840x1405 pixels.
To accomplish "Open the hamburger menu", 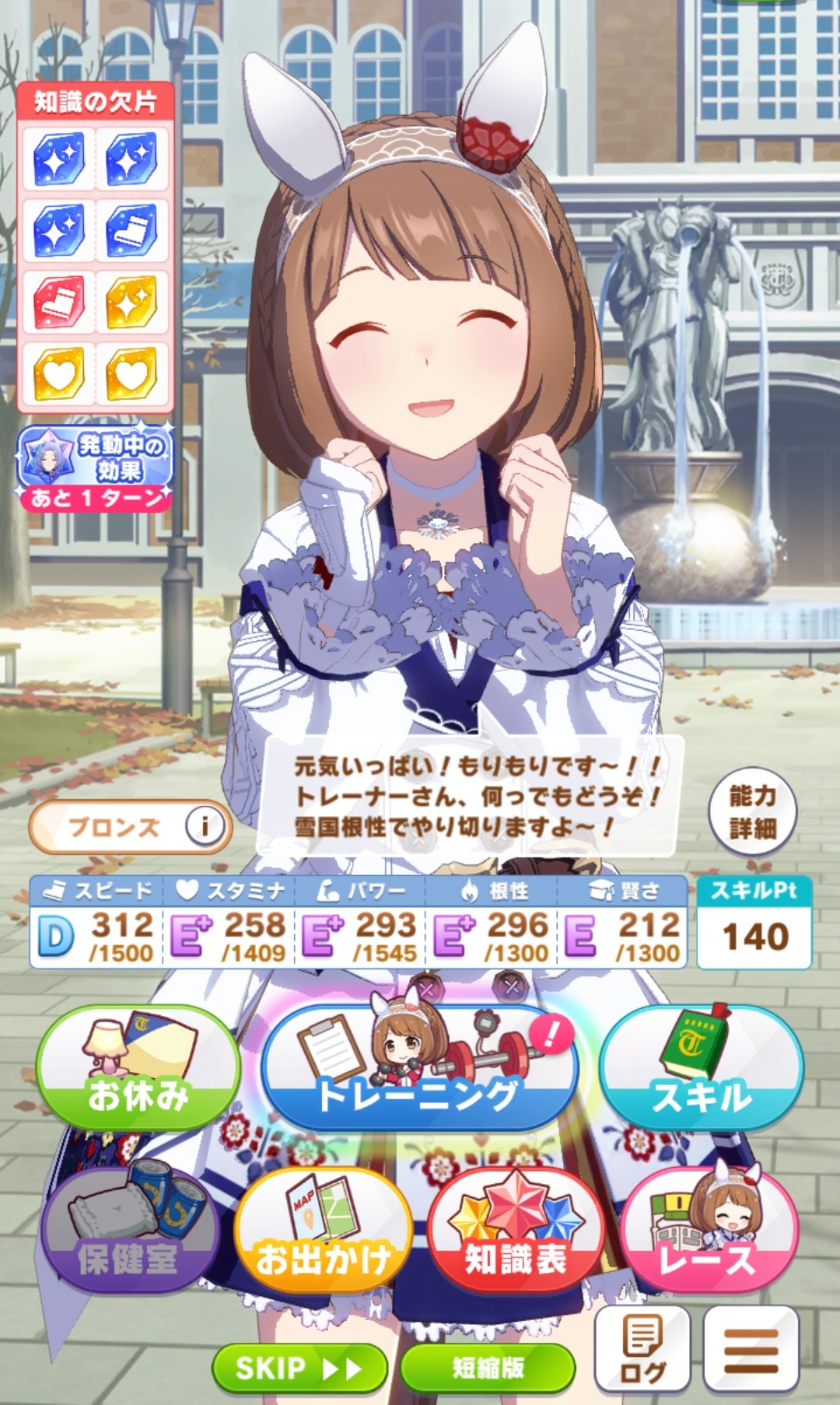I will pos(751,1350).
